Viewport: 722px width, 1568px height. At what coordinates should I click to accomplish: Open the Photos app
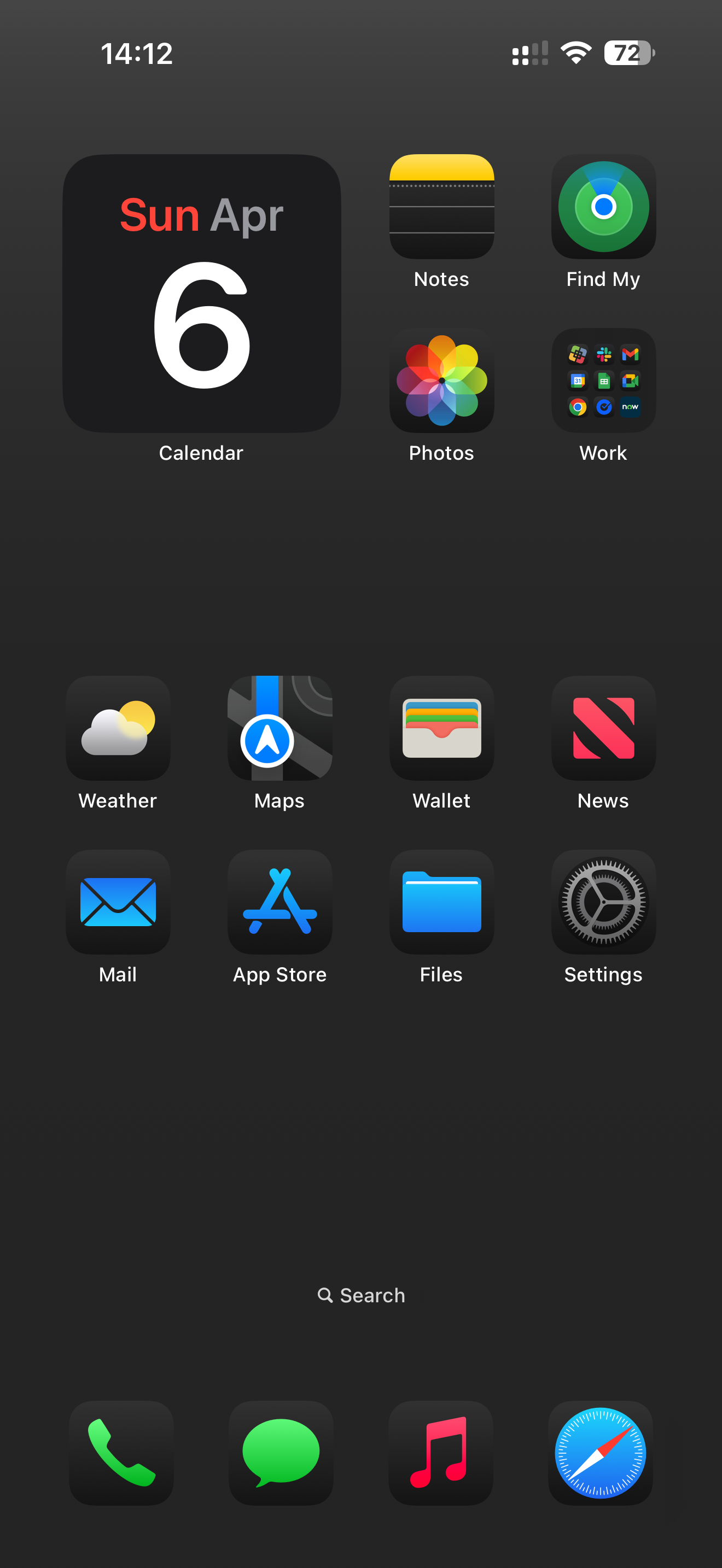441,381
